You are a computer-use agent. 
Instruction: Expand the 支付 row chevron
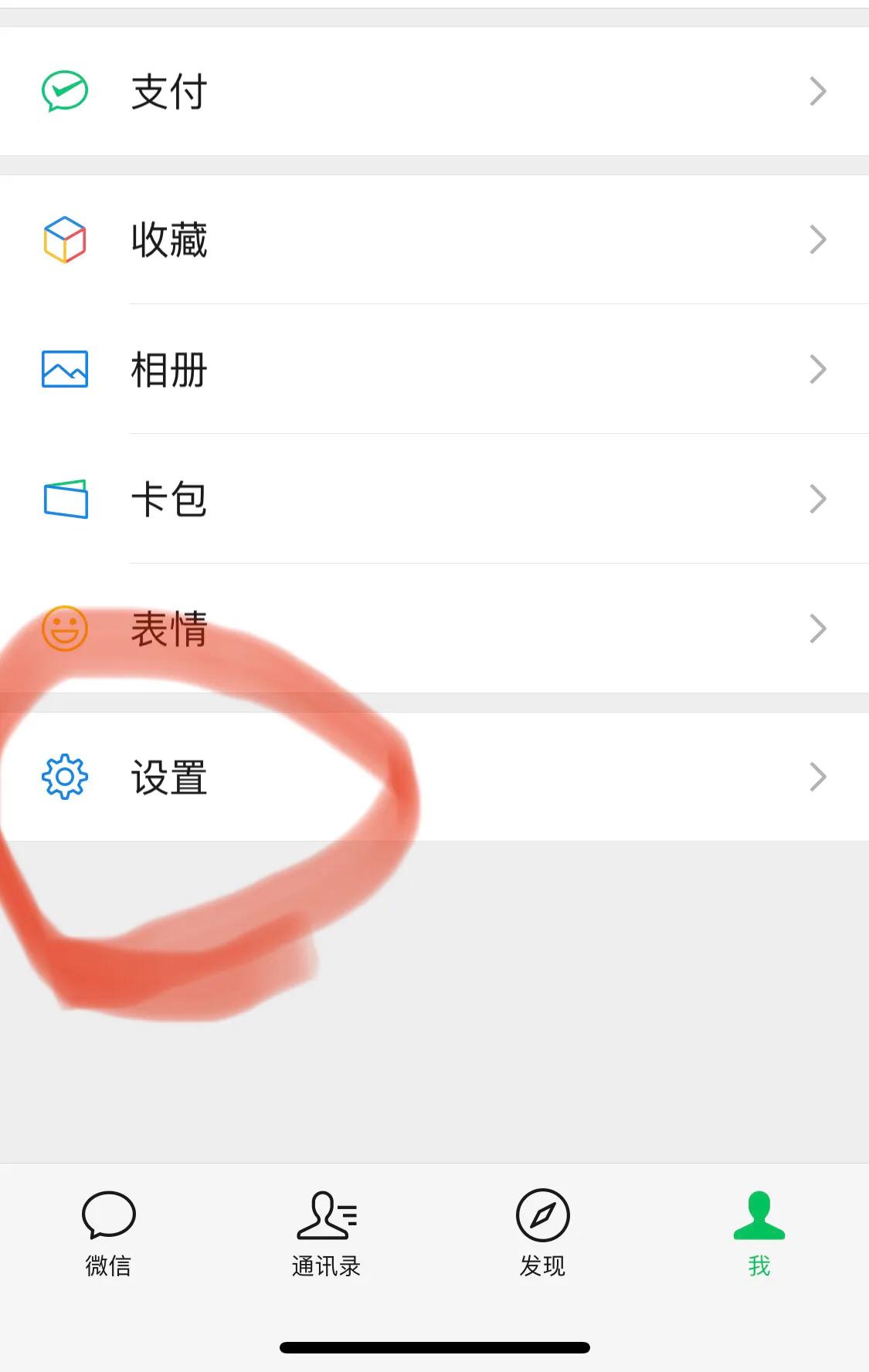(818, 90)
